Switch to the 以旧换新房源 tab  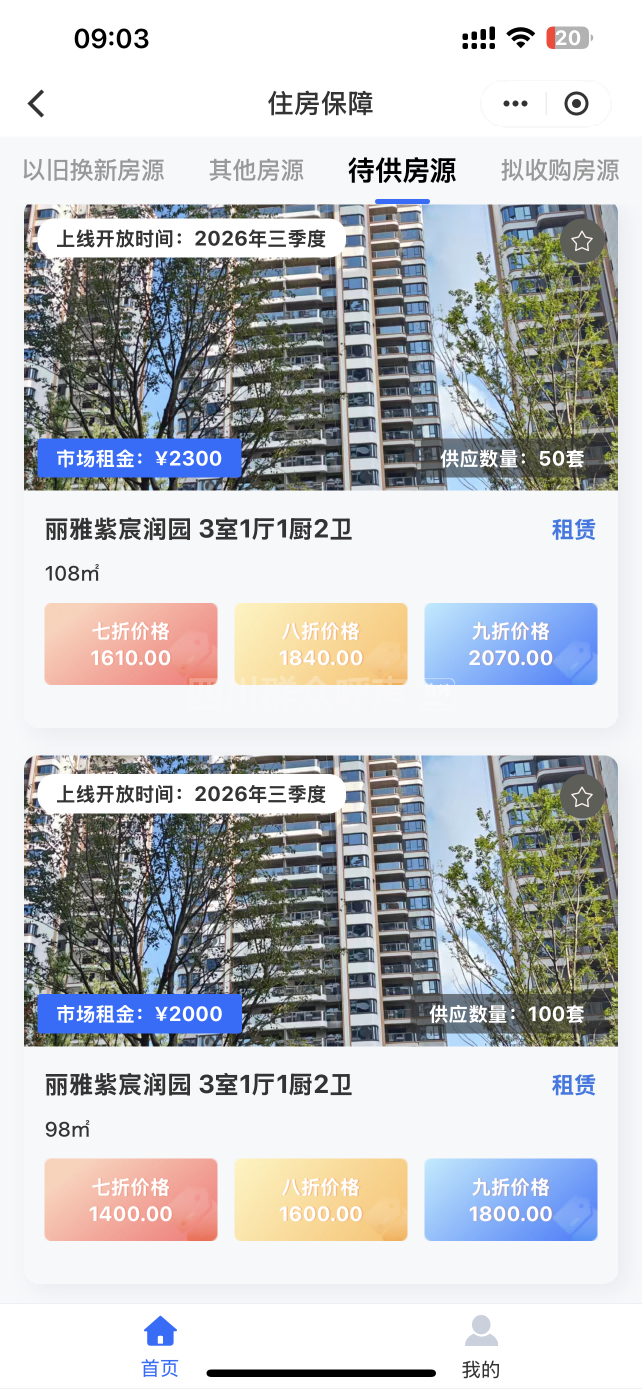click(x=94, y=171)
